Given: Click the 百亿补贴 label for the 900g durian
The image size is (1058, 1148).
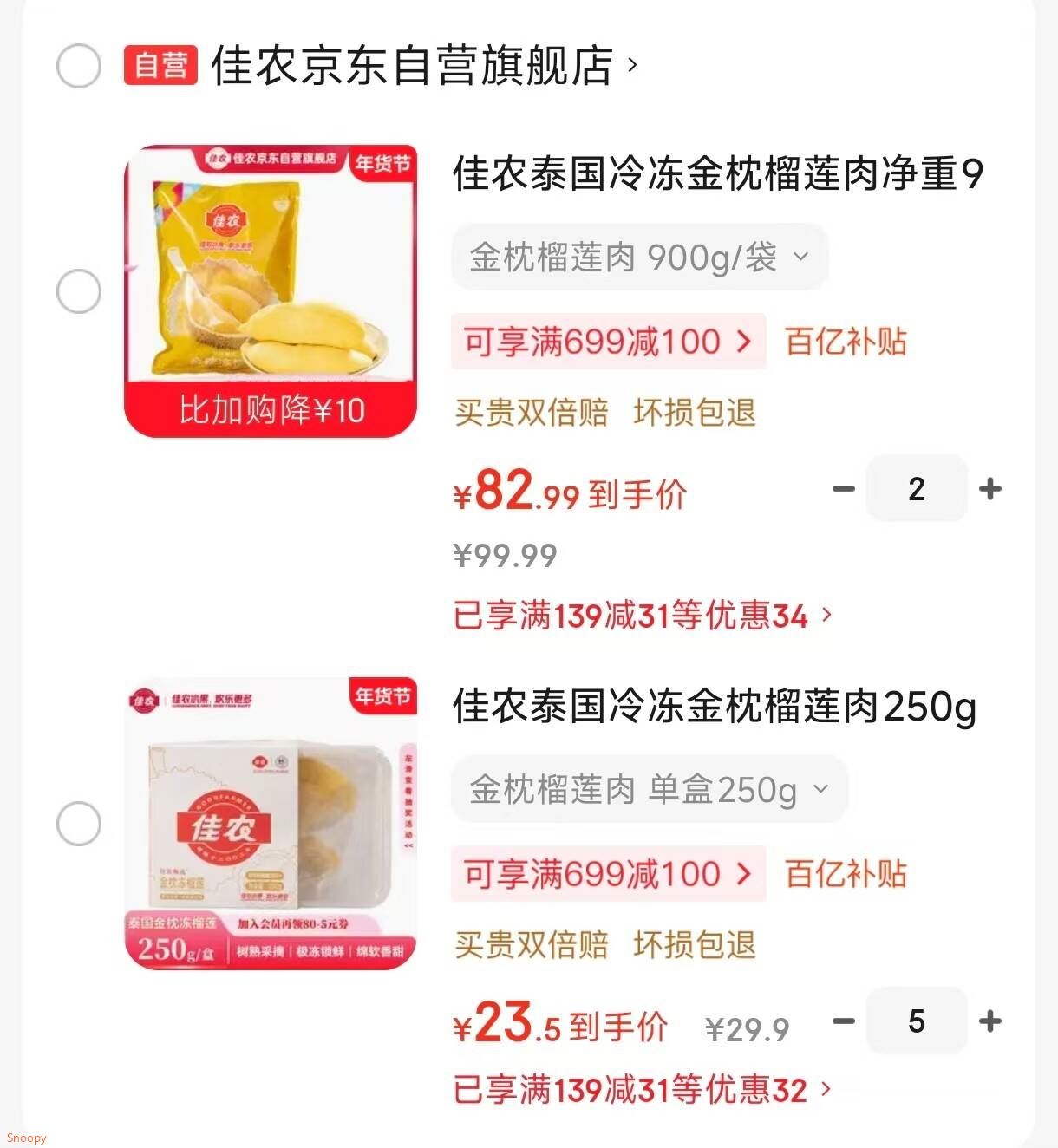Looking at the screenshot, I should pyautogui.click(x=845, y=342).
